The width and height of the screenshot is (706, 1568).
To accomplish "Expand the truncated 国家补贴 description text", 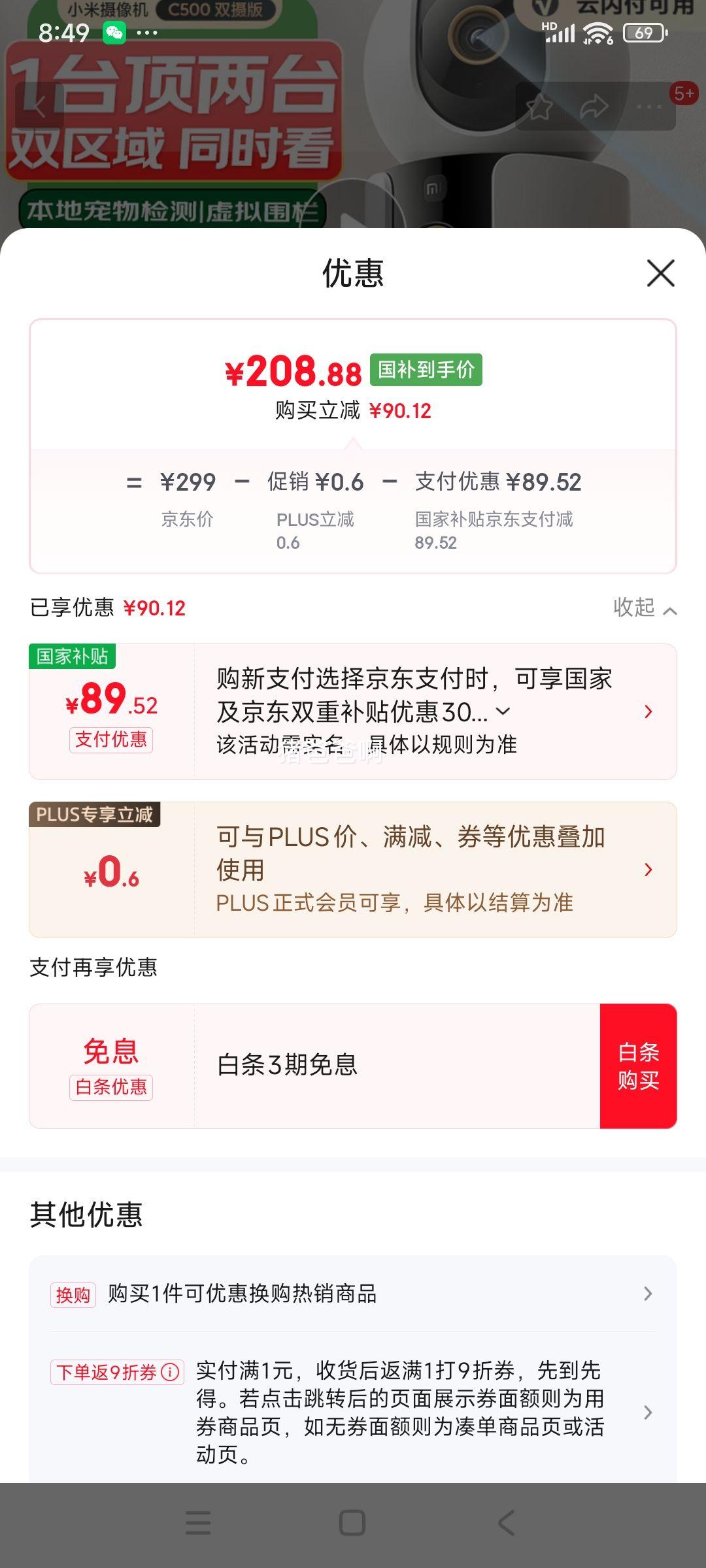I will (503, 711).
